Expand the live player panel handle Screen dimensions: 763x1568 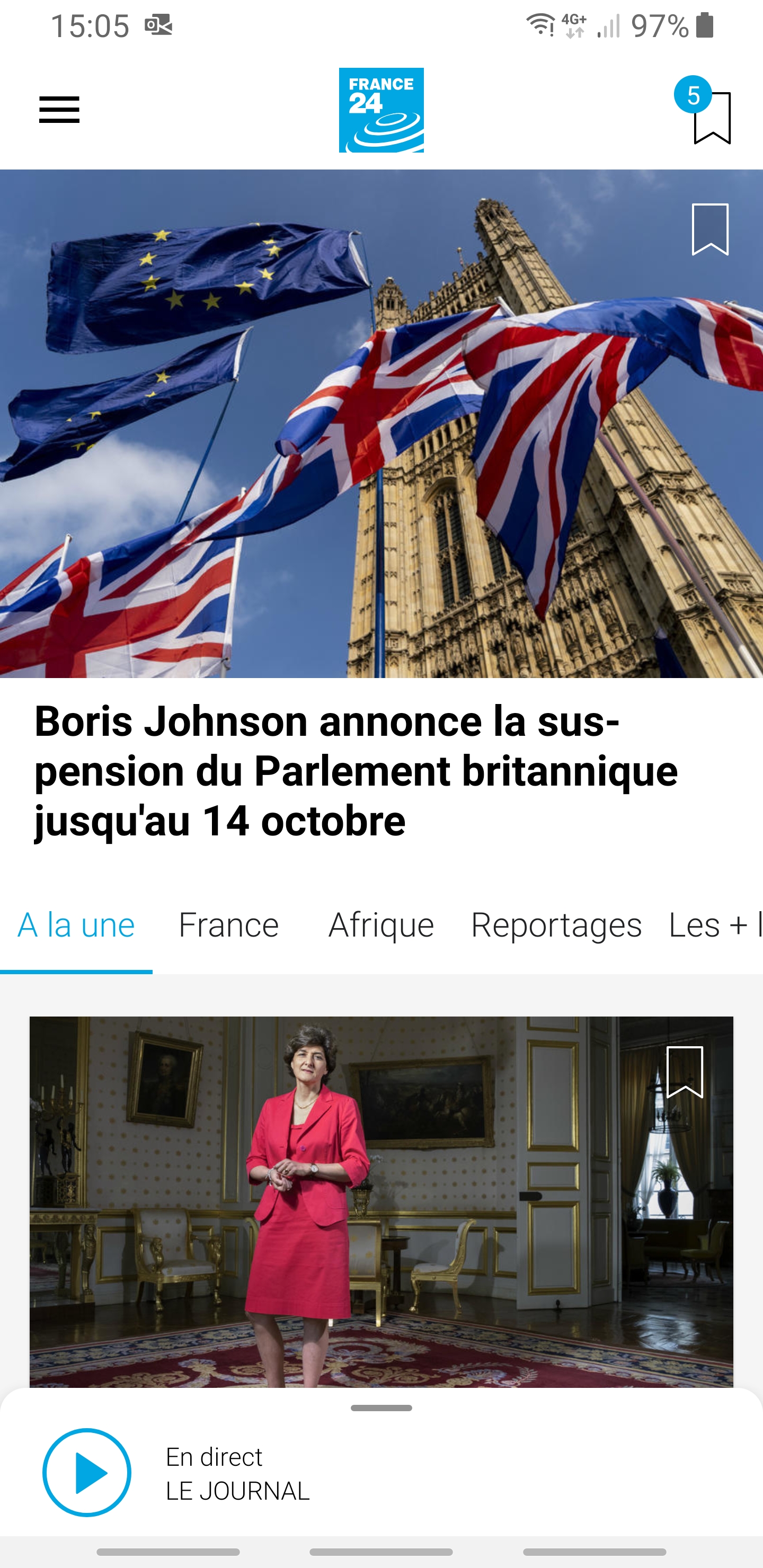[x=381, y=1408]
